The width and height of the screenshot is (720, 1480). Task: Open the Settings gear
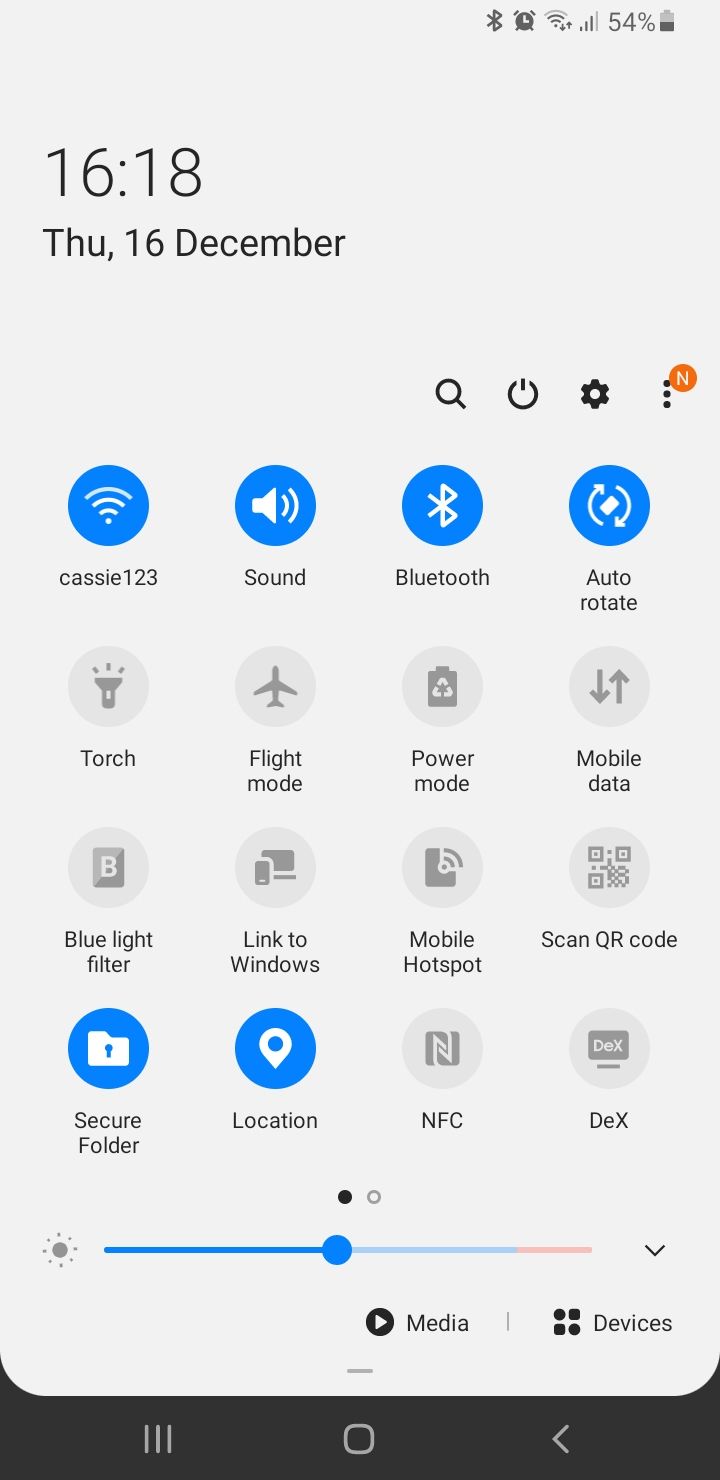tap(595, 394)
